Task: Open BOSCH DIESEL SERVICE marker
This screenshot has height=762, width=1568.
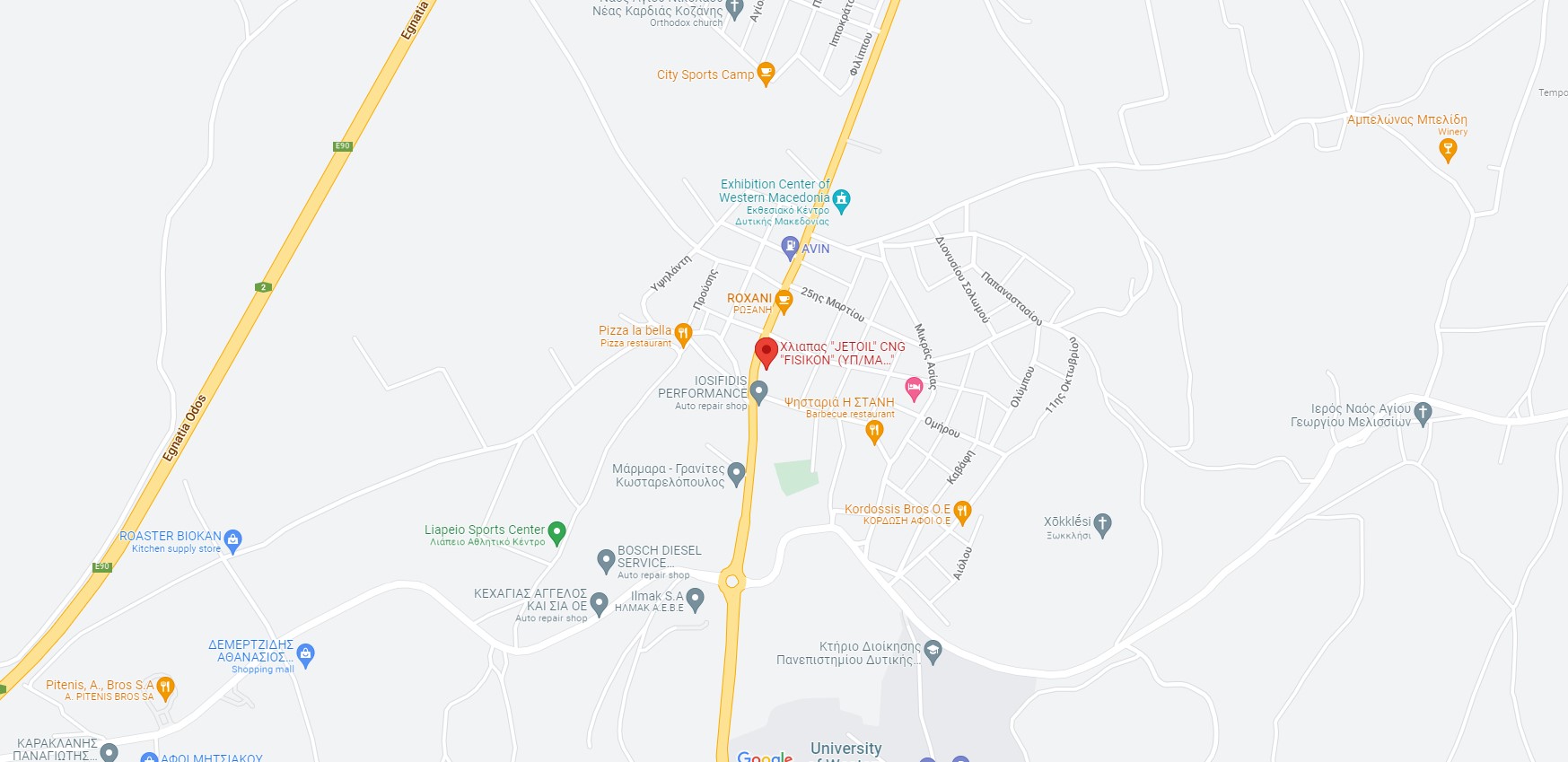Action: pos(606,561)
